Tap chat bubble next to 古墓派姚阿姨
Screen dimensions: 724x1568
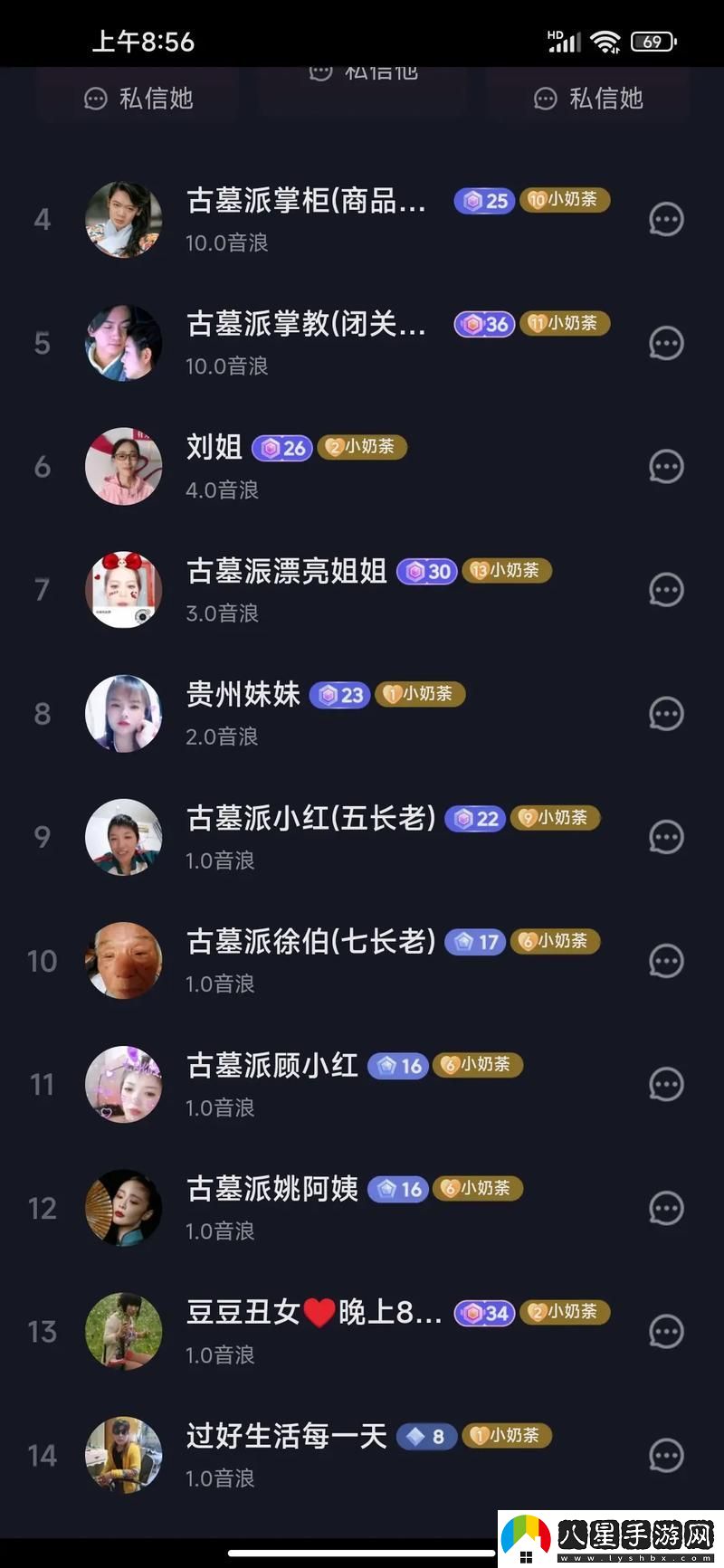(x=666, y=1208)
